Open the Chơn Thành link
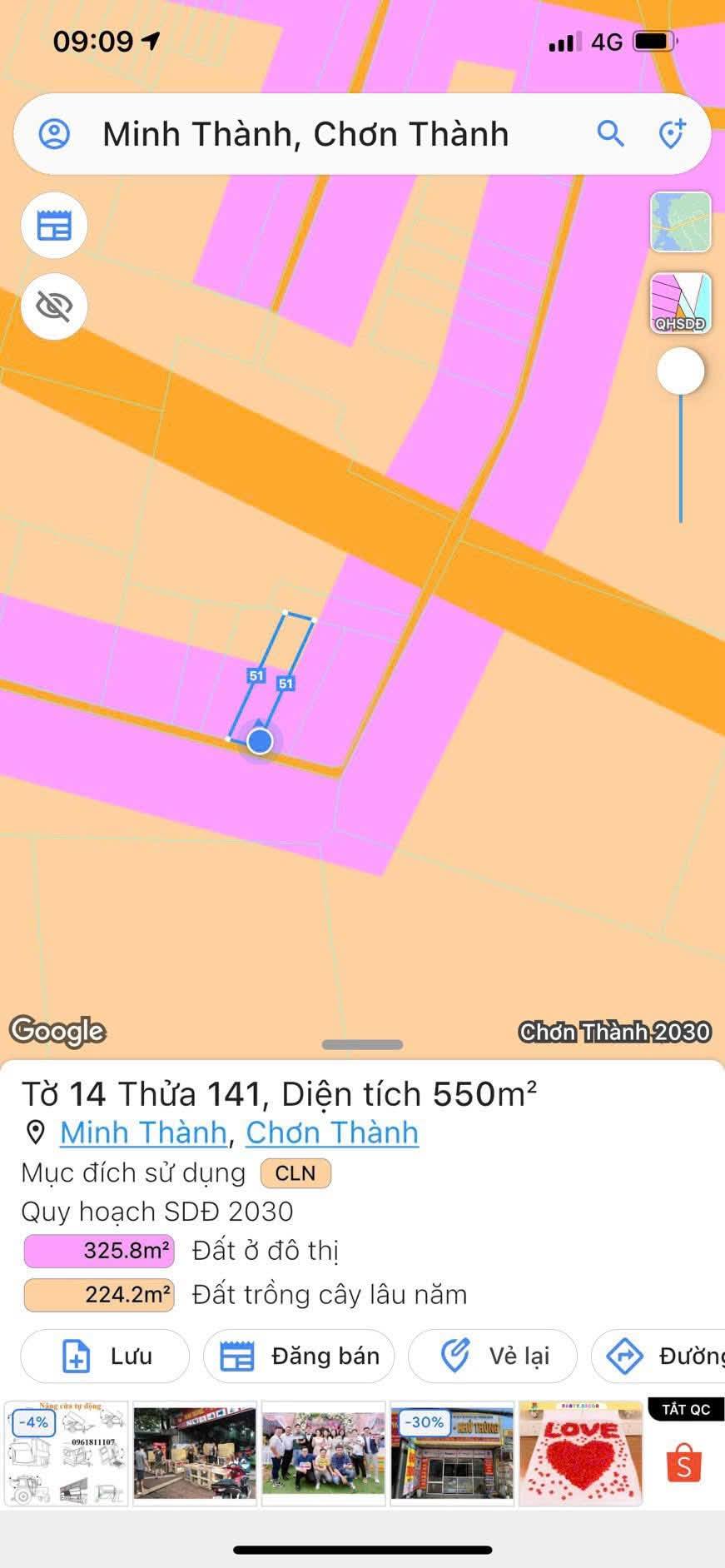The image size is (725, 1568). pos(331,1132)
